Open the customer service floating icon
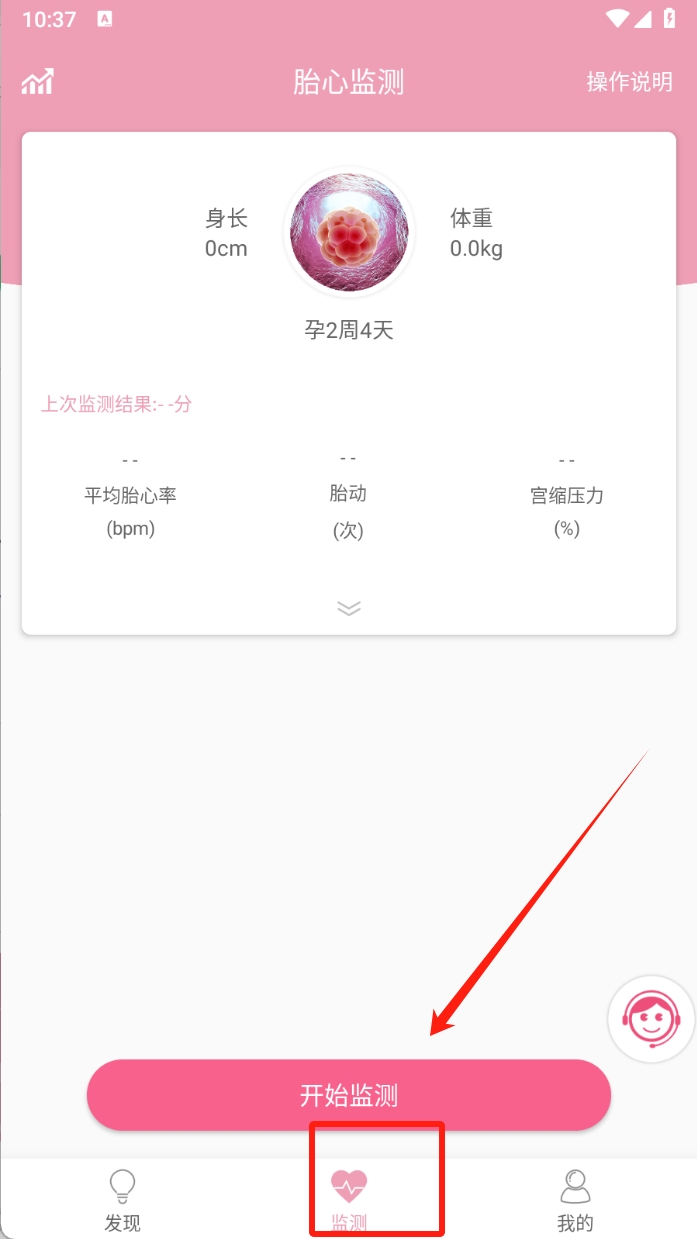This screenshot has width=697, height=1239. click(651, 1019)
